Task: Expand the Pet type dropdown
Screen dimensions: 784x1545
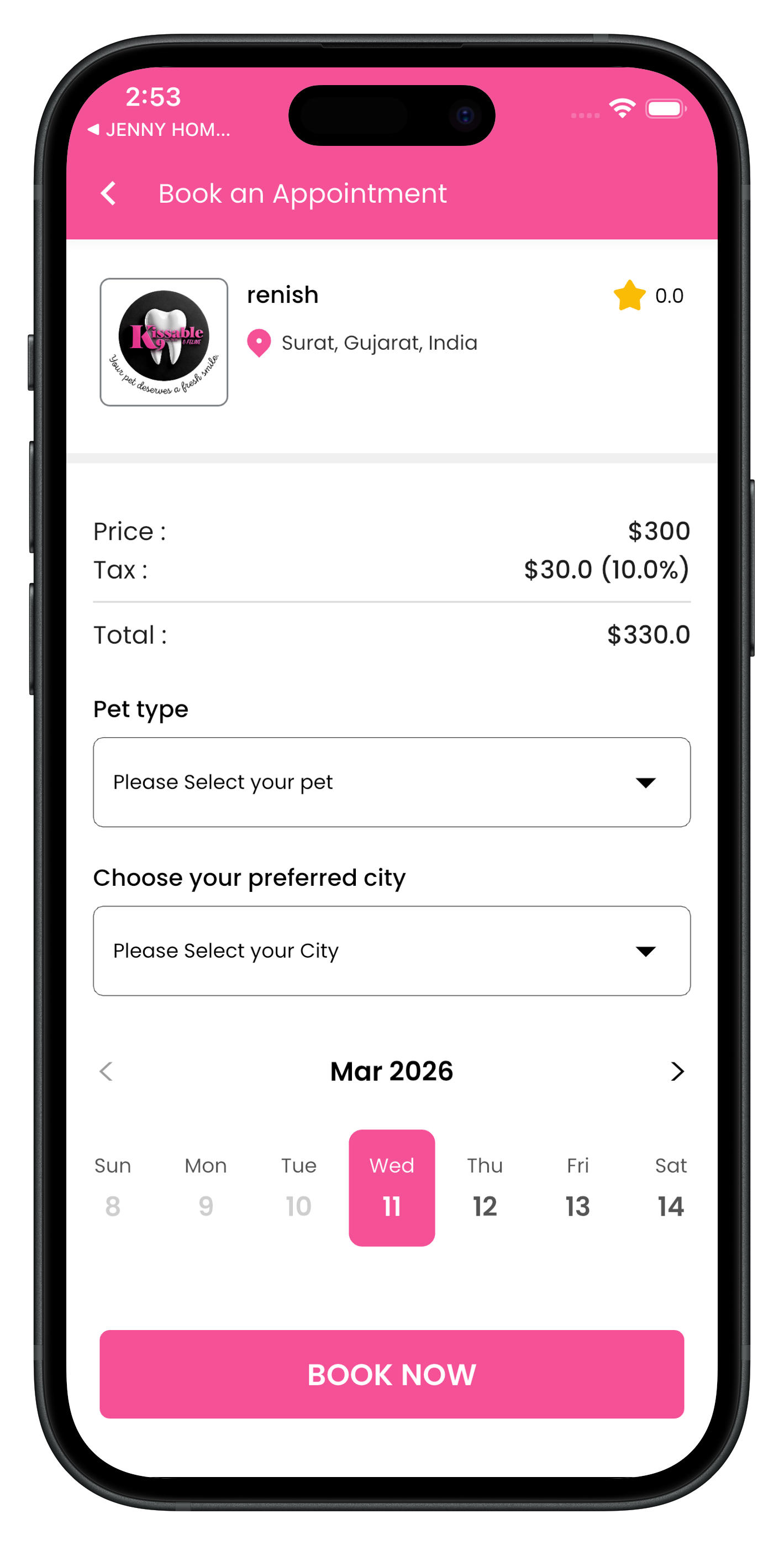Action: pyautogui.click(x=391, y=782)
